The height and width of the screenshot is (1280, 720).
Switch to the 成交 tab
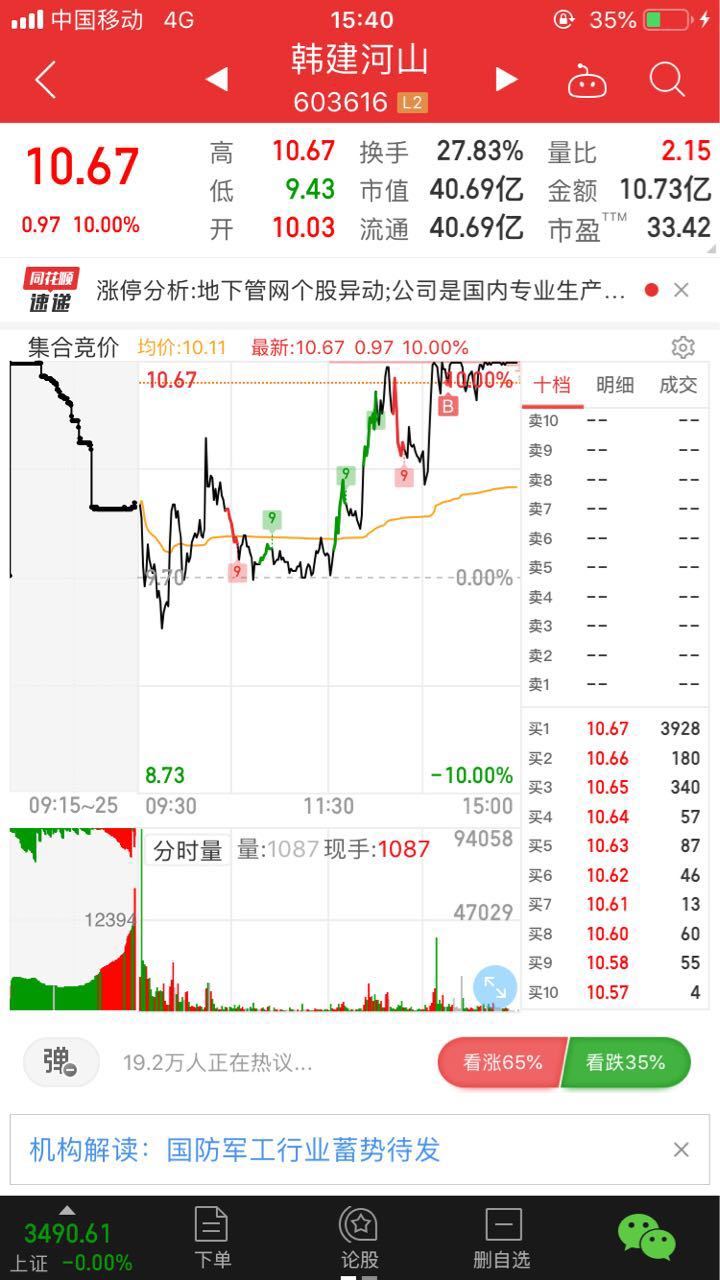point(678,385)
